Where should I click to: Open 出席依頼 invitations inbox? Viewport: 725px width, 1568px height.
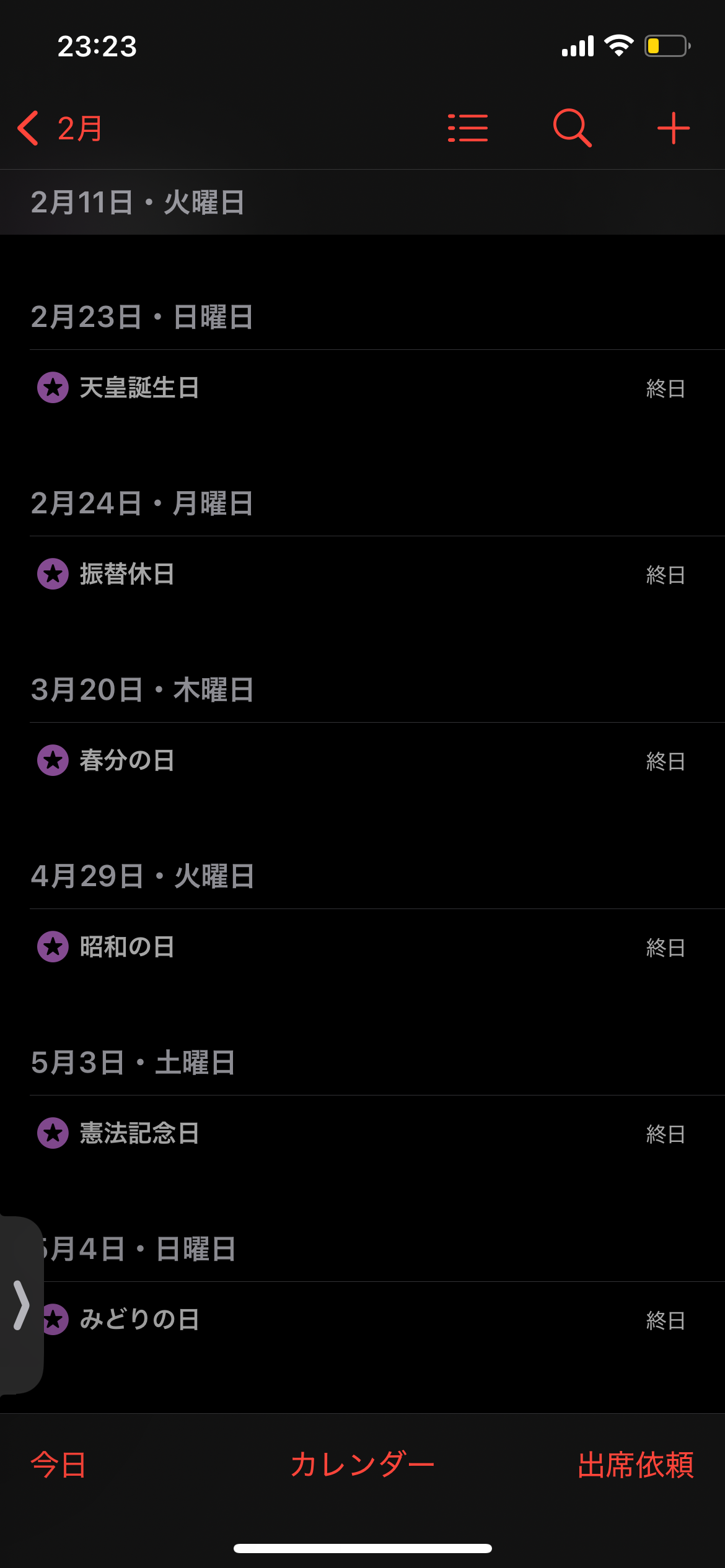(x=635, y=1465)
